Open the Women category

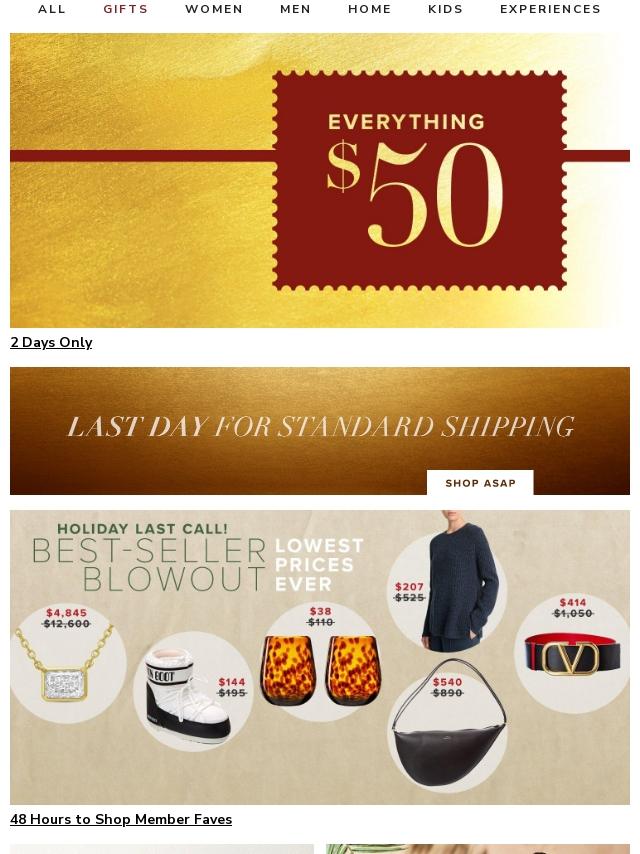(x=214, y=9)
